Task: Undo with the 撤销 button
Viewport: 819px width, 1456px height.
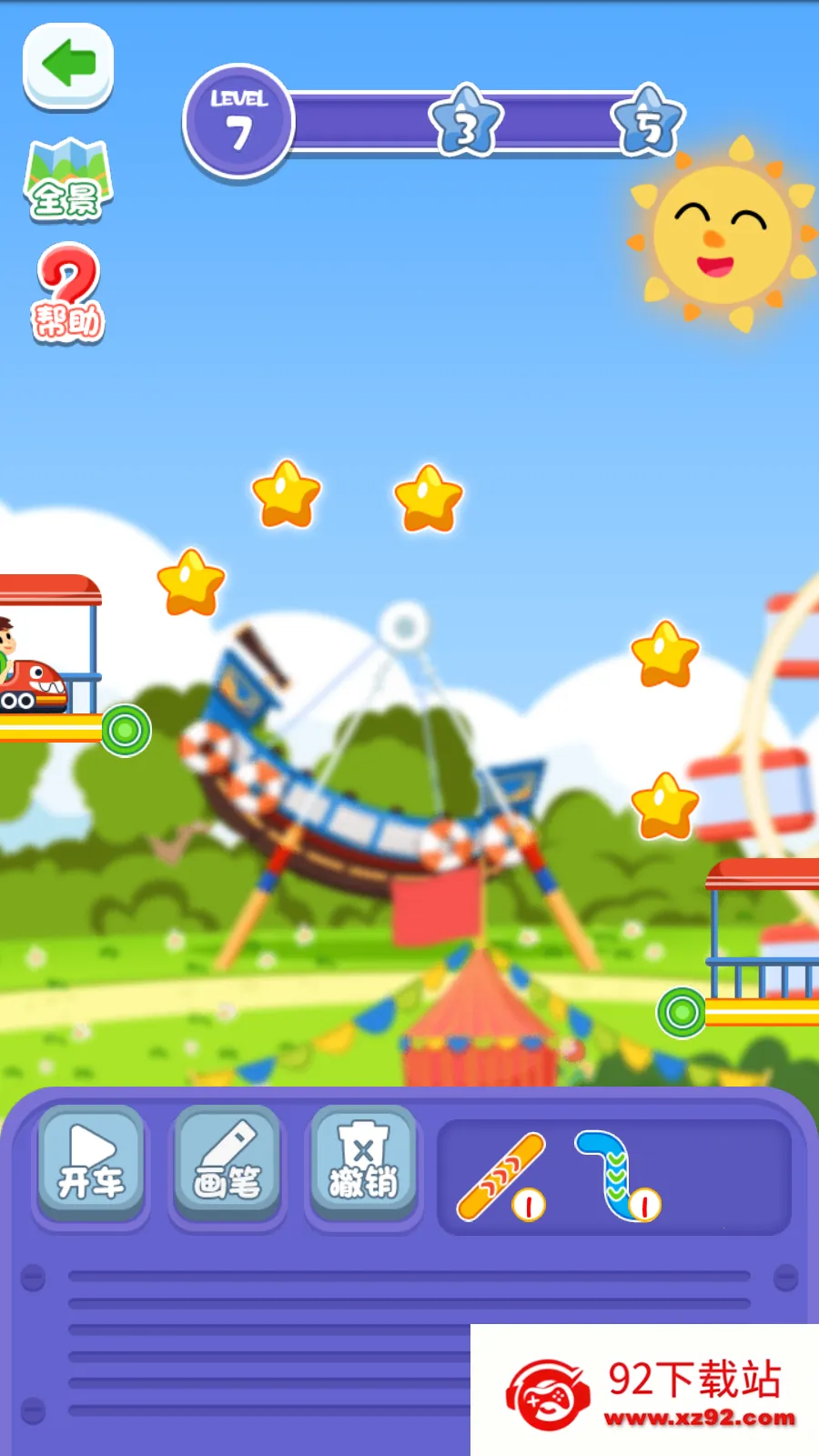Action: [x=363, y=1162]
